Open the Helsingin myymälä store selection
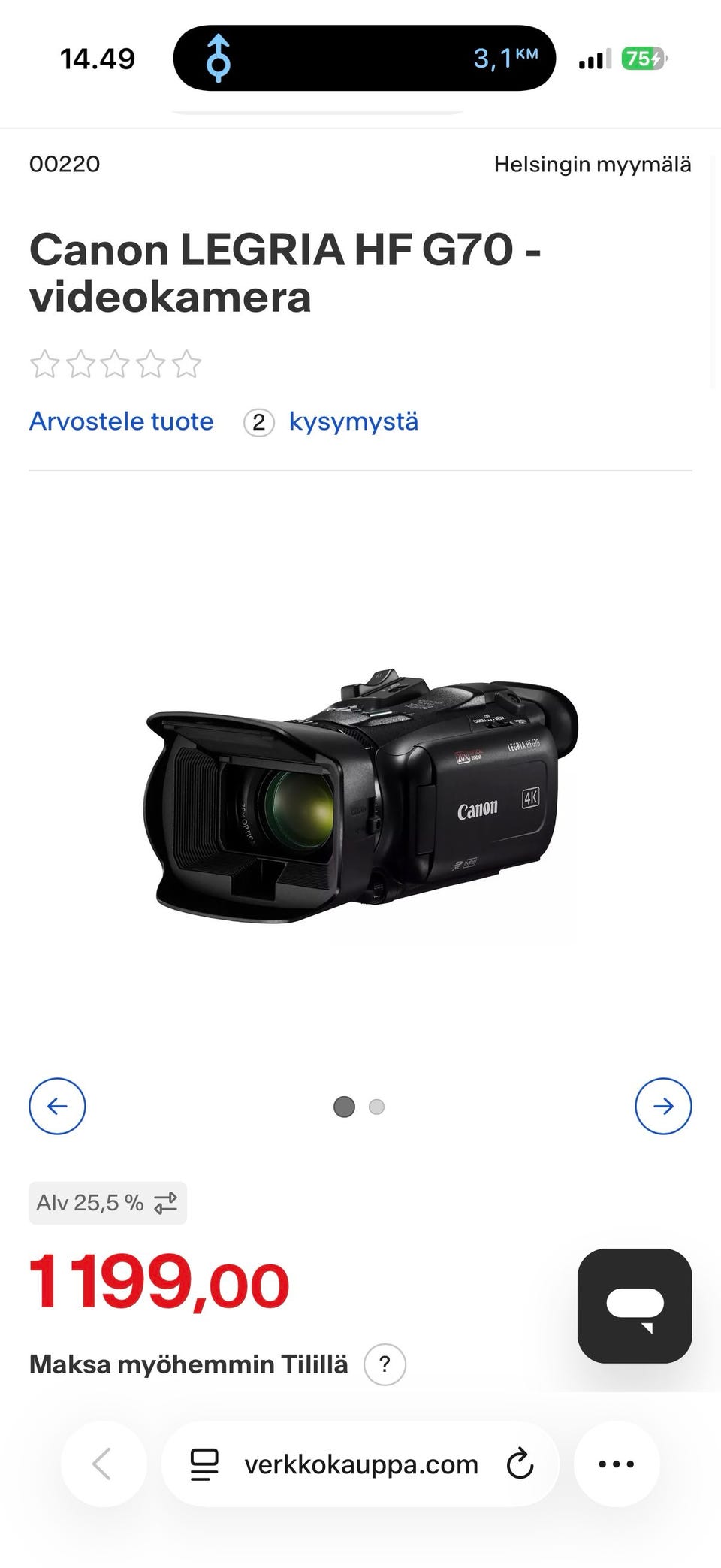Screen dimensions: 721x1568 (x=592, y=164)
